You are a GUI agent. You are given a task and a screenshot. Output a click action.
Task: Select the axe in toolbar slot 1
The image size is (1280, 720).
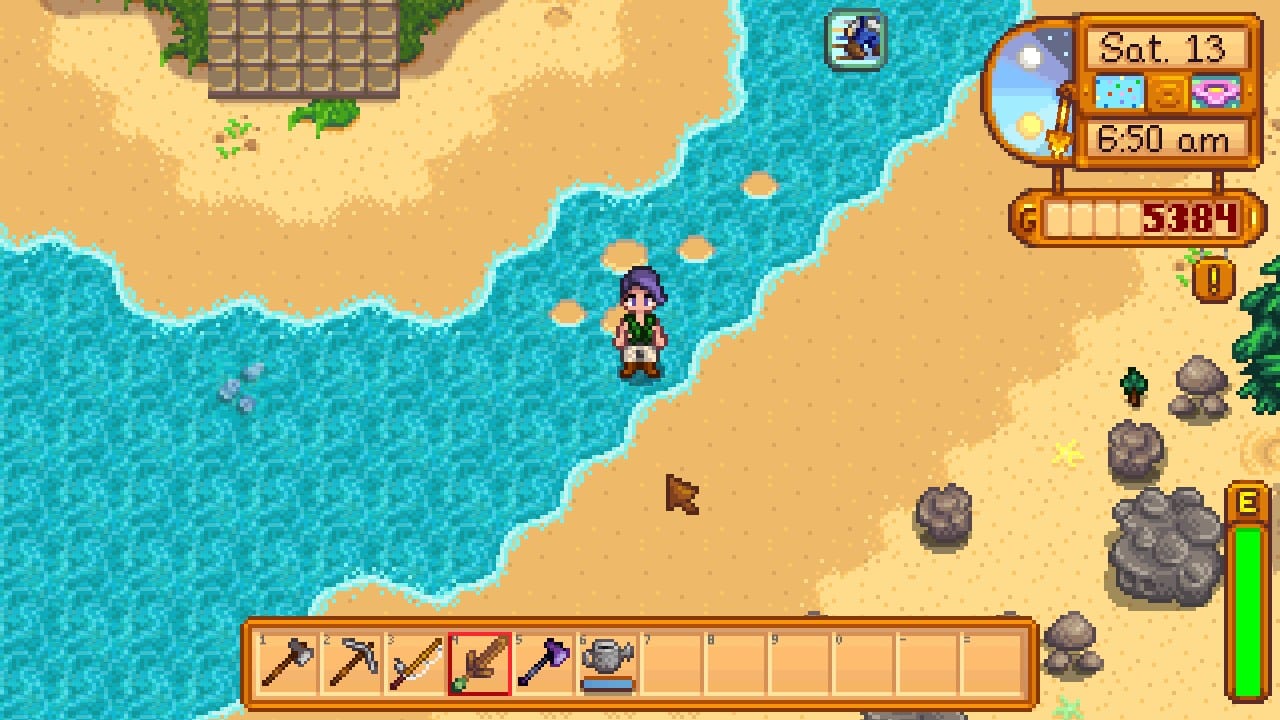[x=288, y=663]
